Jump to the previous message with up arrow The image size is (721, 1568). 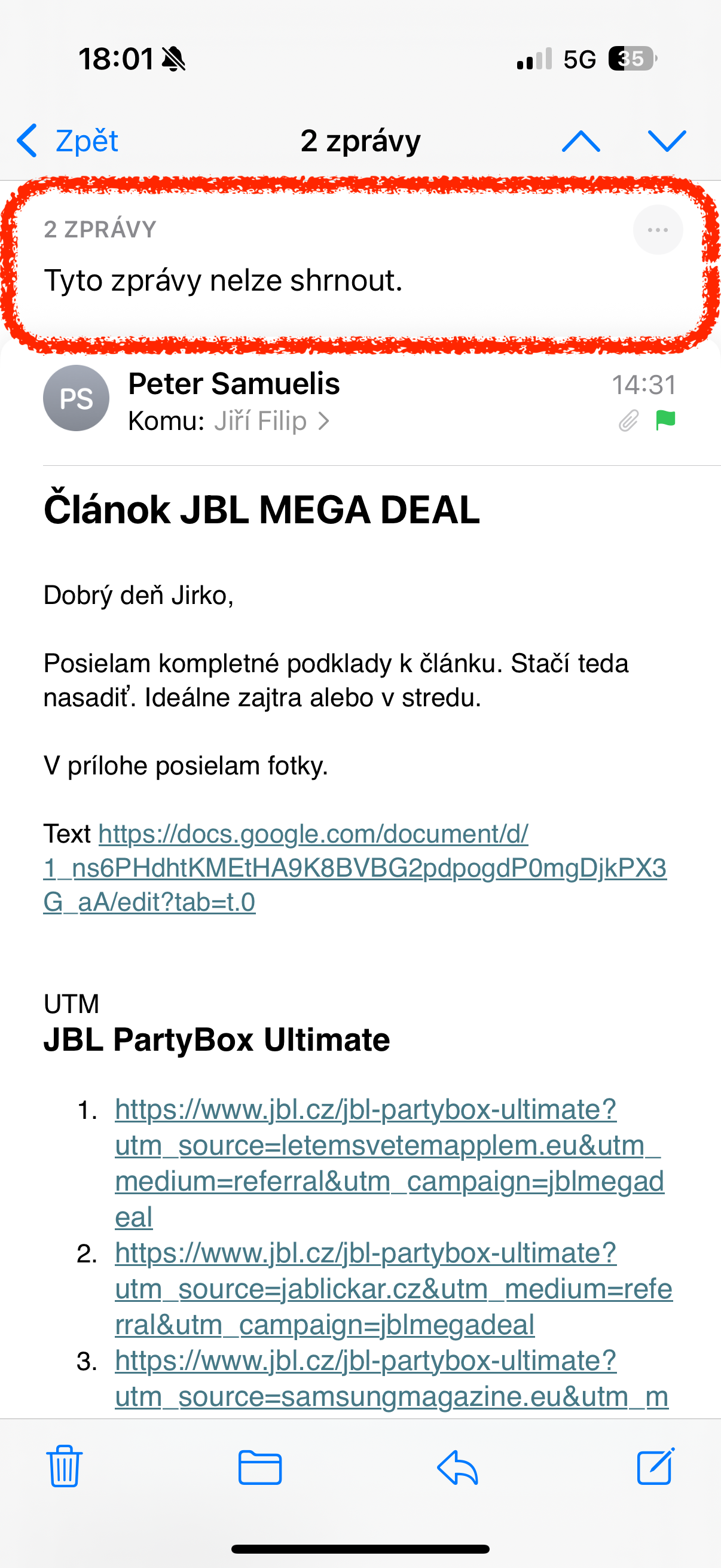[x=581, y=141]
